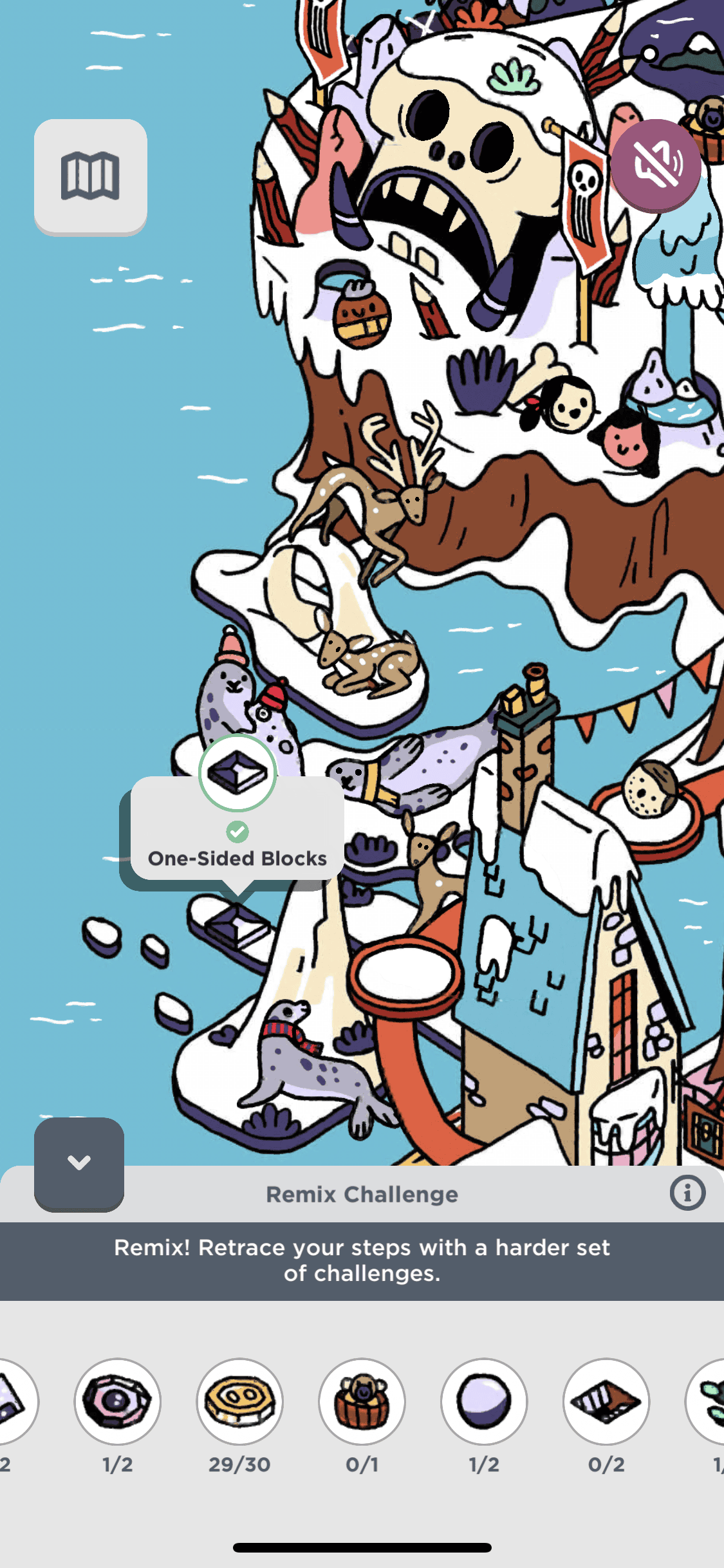Select the chocolate bar item 0/2

[606, 1401]
